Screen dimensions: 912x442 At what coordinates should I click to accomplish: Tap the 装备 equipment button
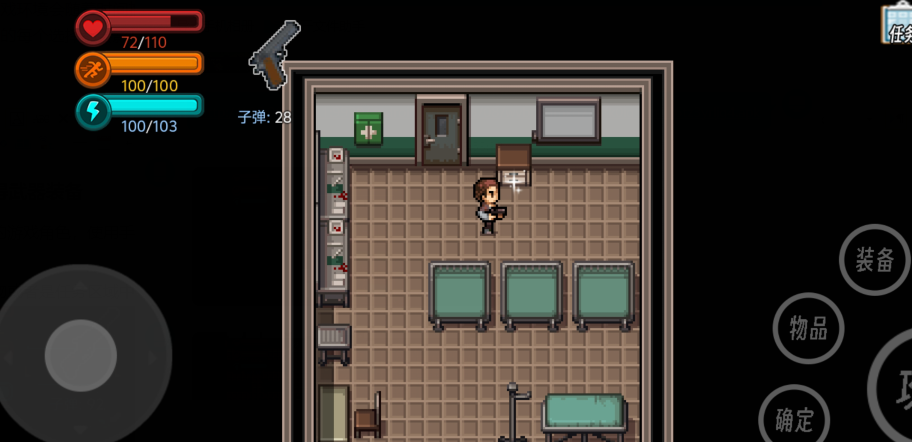pyautogui.click(x=874, y=260)
